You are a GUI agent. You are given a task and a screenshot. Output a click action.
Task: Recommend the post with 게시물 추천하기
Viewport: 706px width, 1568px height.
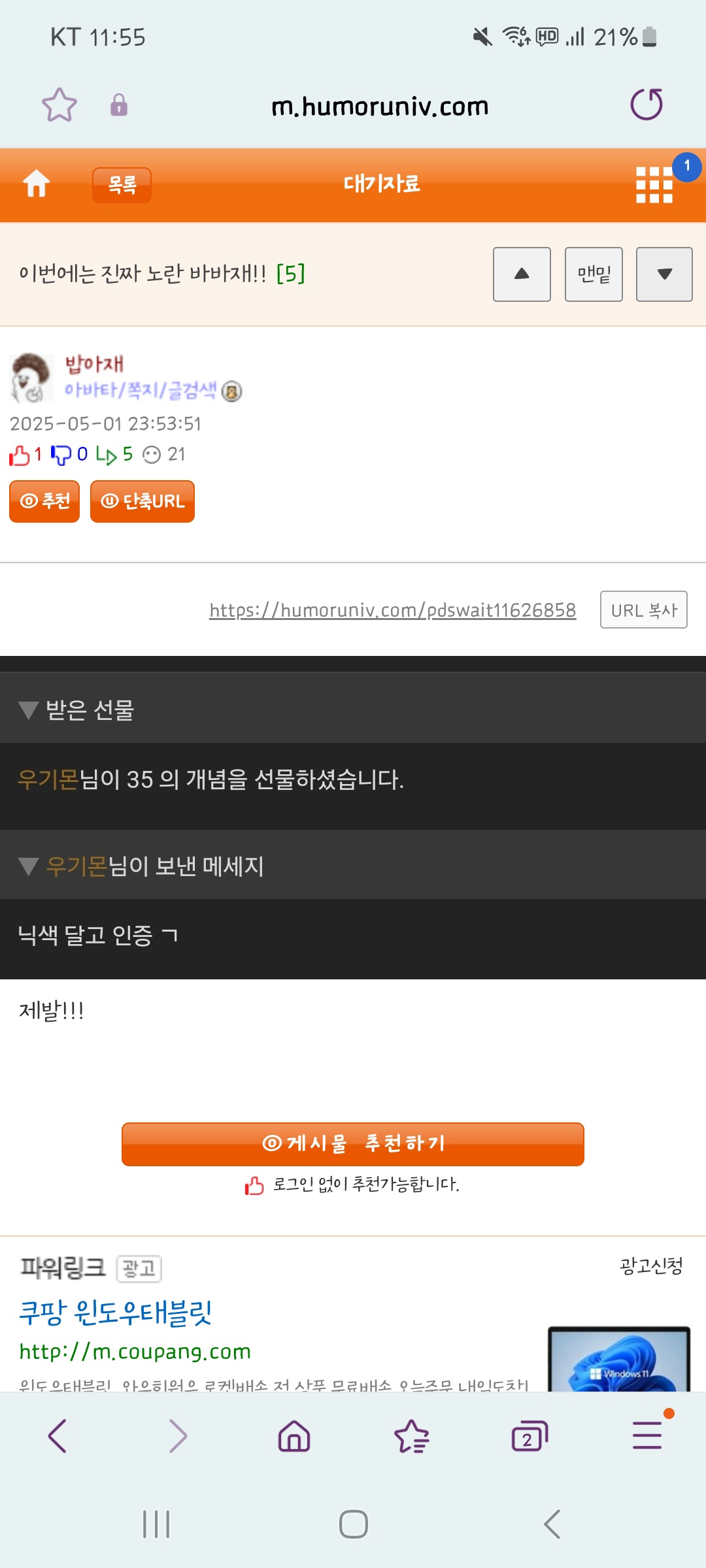point(353,1144)
